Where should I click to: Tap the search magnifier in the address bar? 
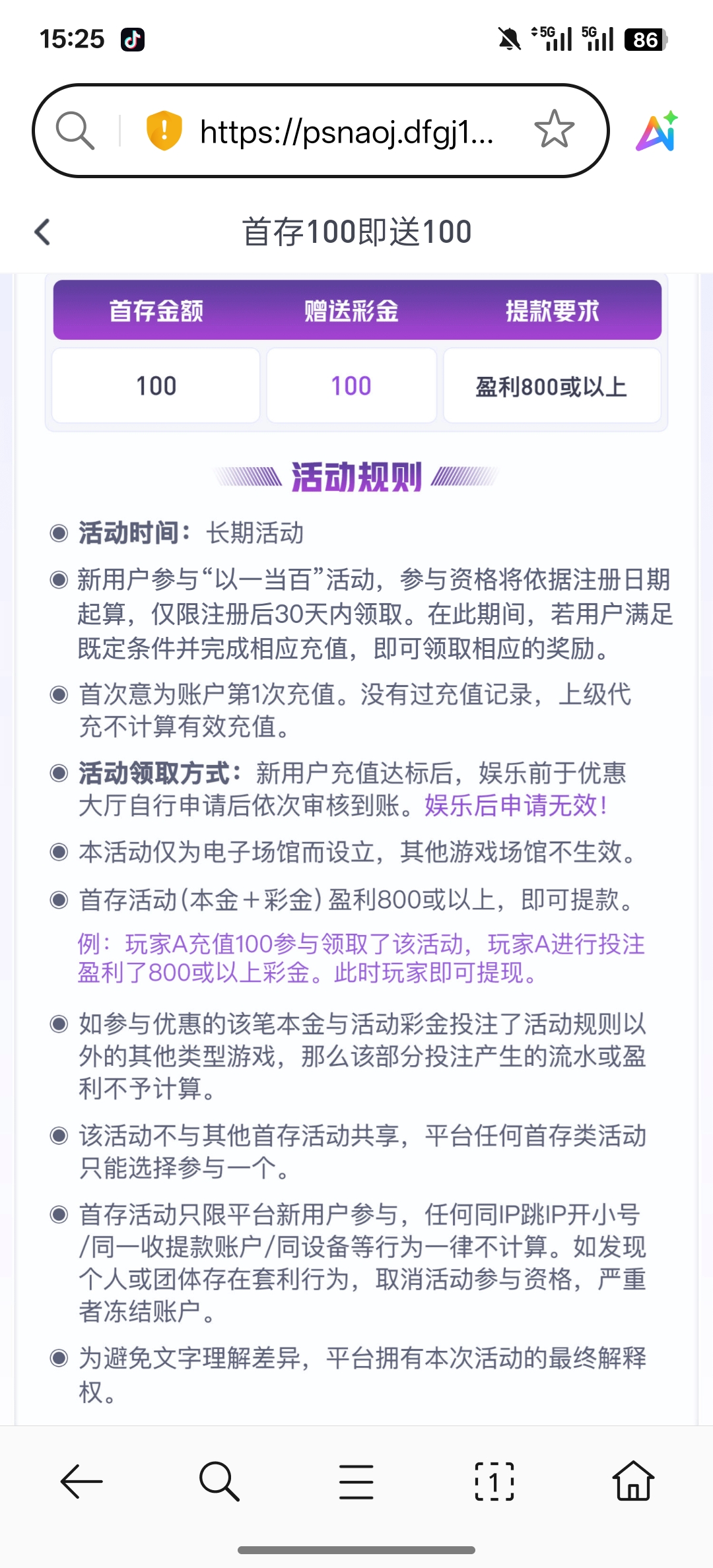(75, 130)
